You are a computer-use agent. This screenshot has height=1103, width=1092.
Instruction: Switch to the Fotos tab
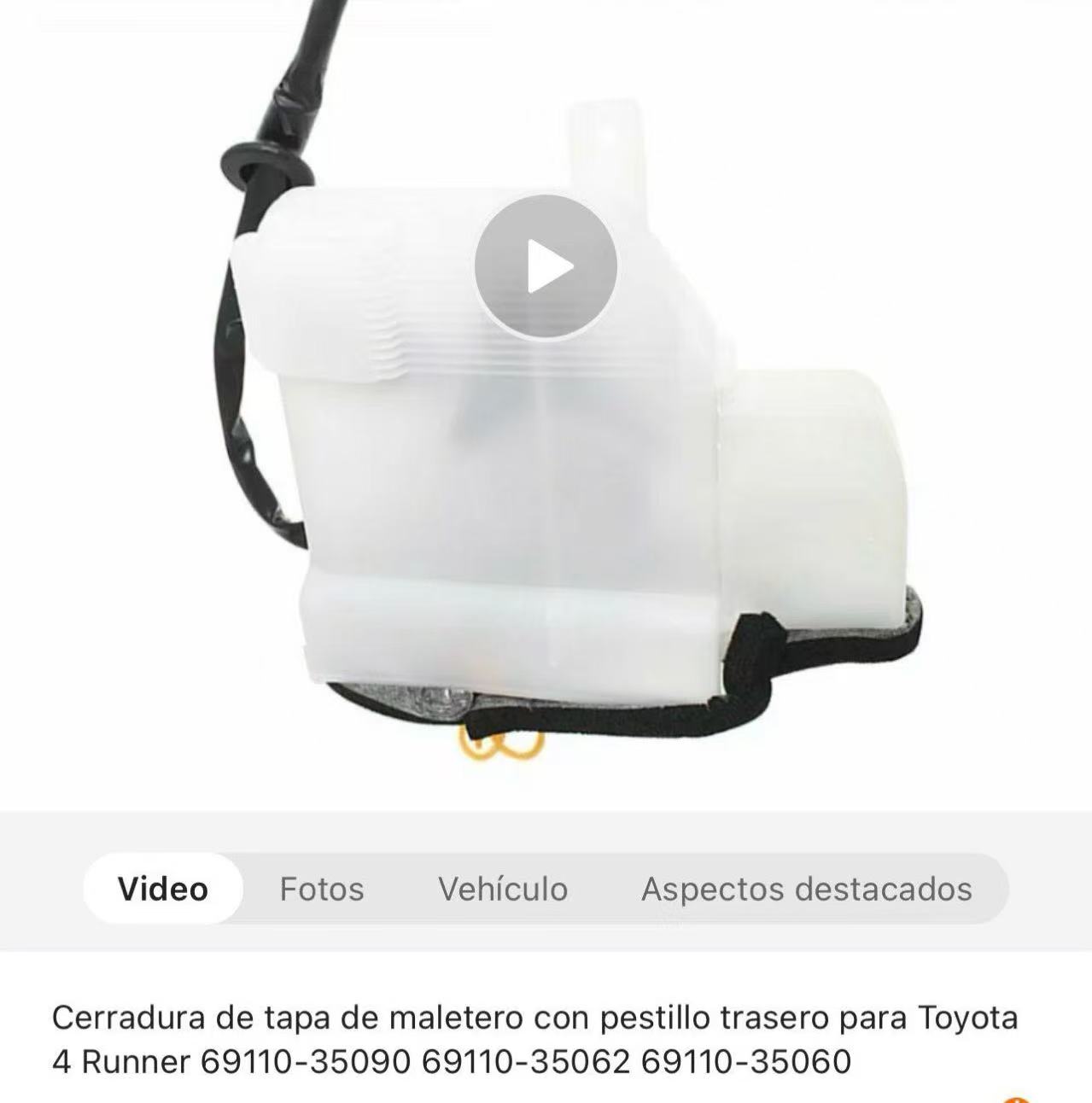(322, 889)
